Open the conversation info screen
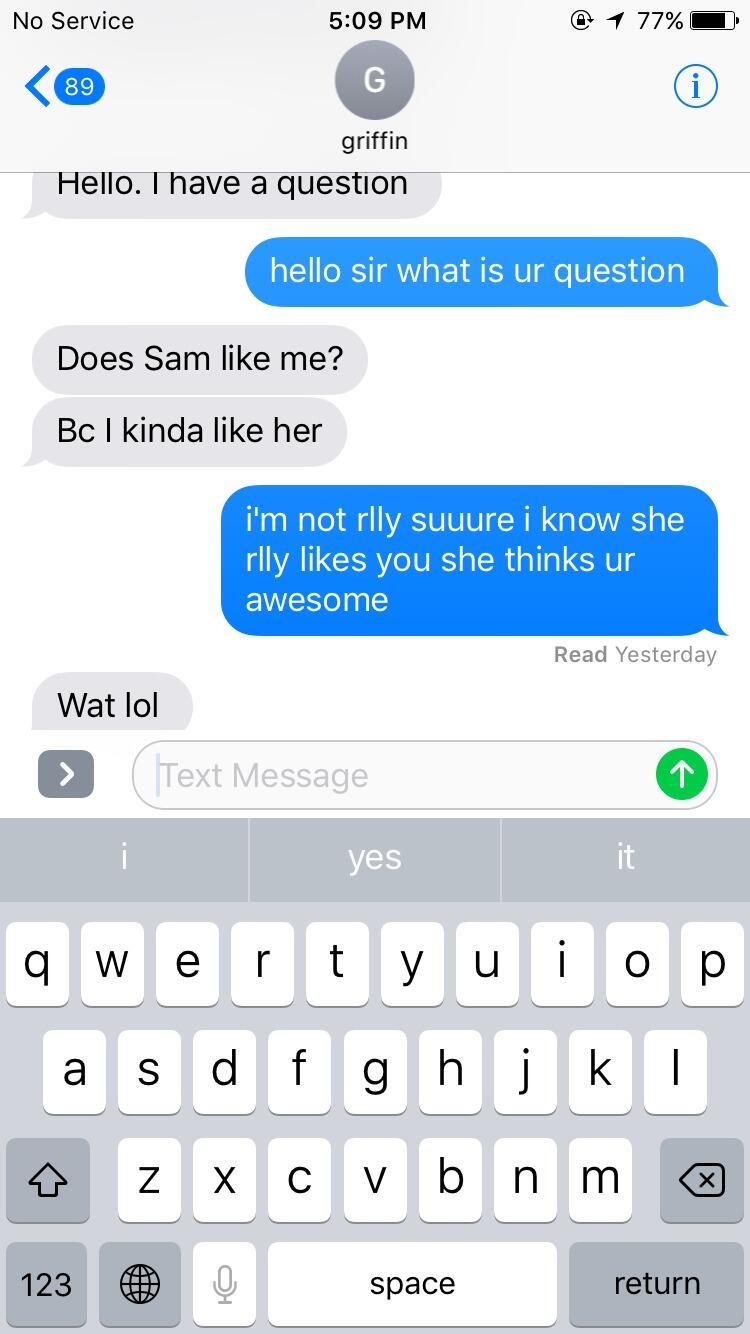This screenshot has width=750, height=1334. (695, 86)
